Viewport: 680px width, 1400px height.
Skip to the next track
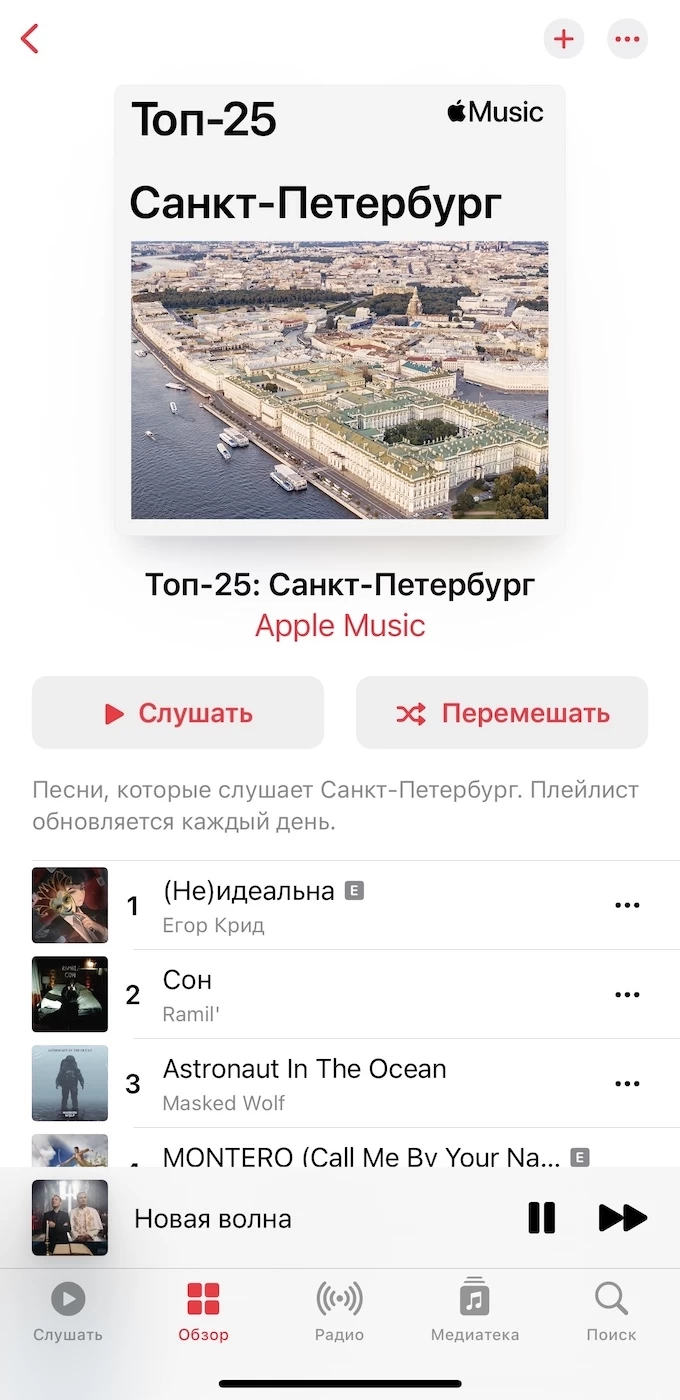(622, 1218)
